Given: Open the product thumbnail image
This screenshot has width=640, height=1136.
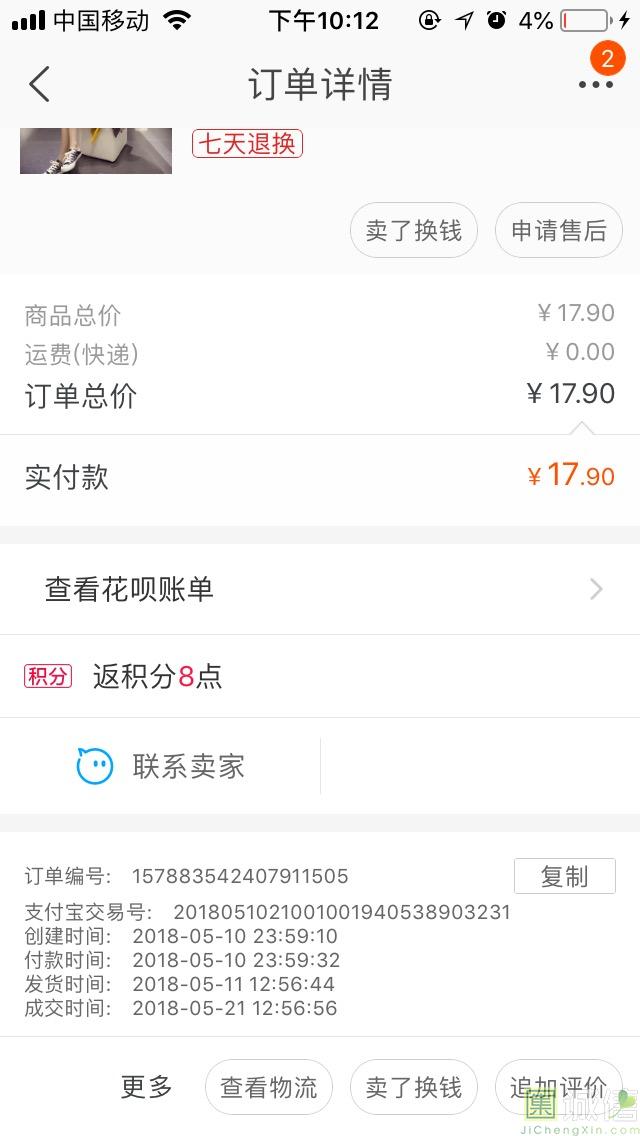Looking at the screenshot, I should click(96, 151).
